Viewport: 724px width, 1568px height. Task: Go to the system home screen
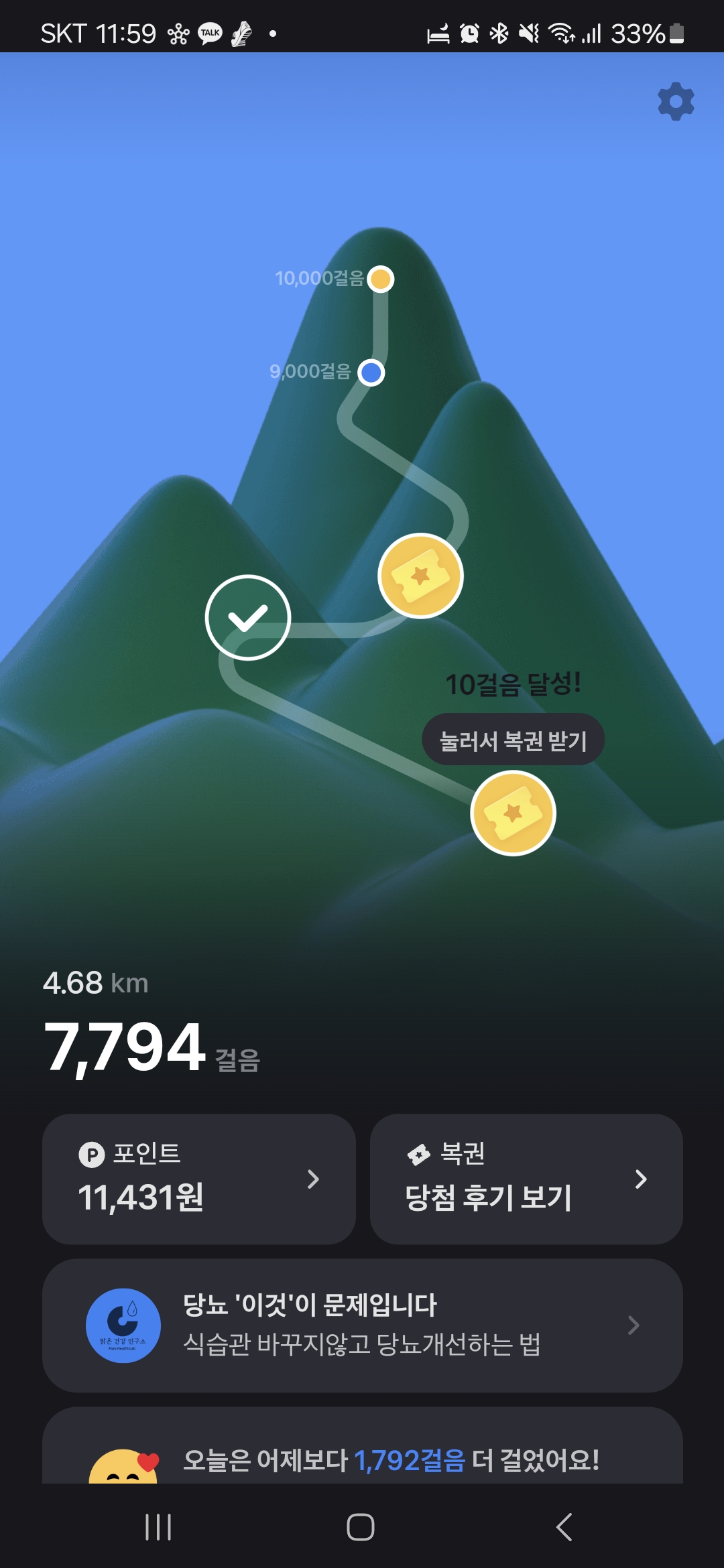tap(361, 1527)
